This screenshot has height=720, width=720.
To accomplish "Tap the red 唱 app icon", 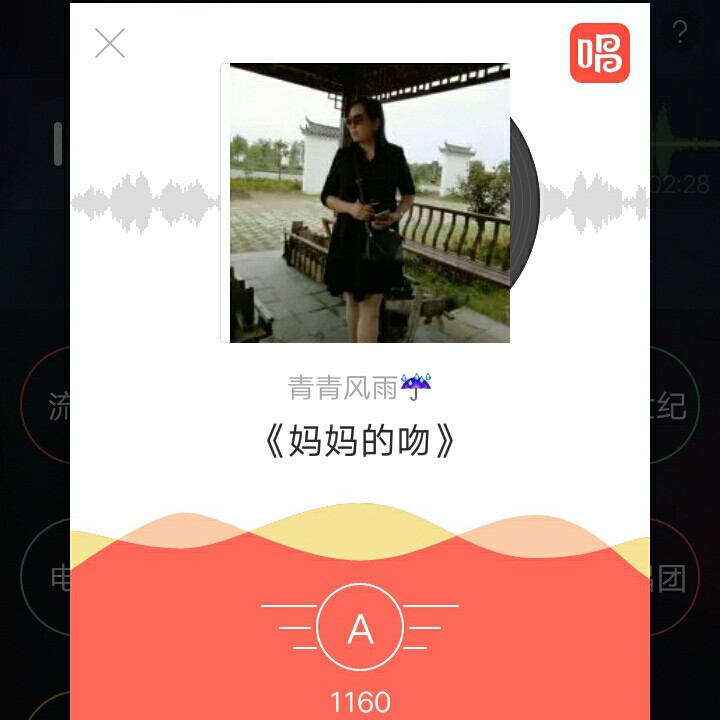I will coord(600,53).
